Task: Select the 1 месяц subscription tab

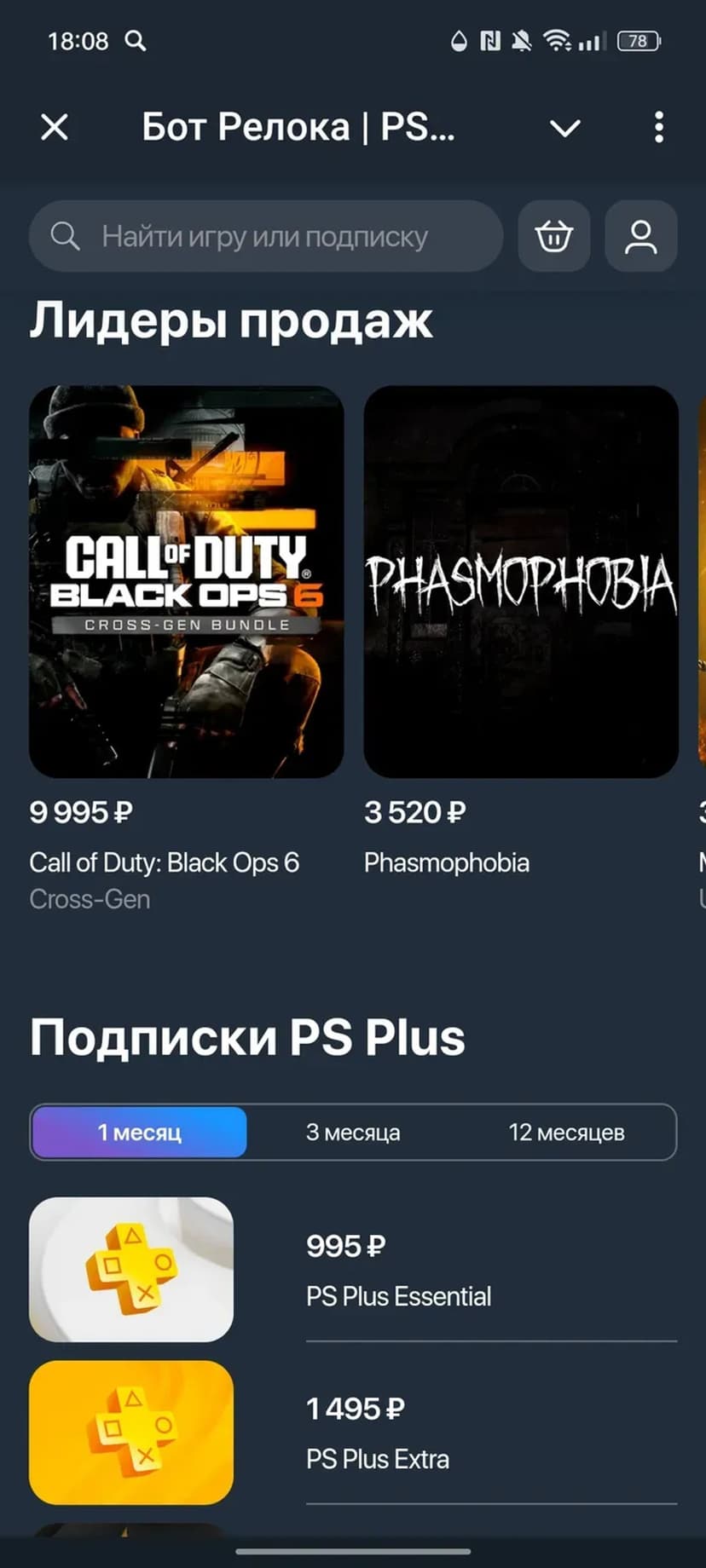Action: [139, 1132]
